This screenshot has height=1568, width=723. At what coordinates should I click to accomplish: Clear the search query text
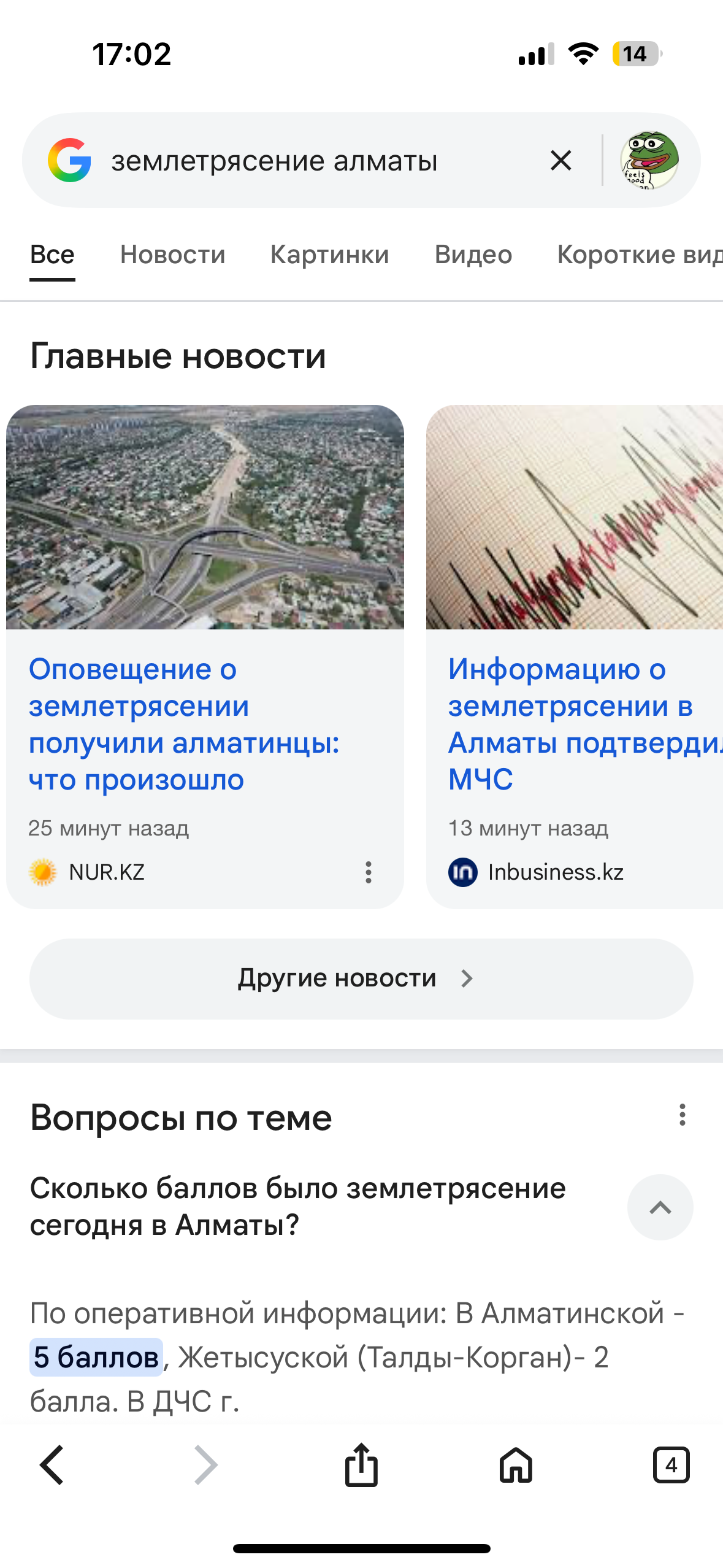pos(560,161)
